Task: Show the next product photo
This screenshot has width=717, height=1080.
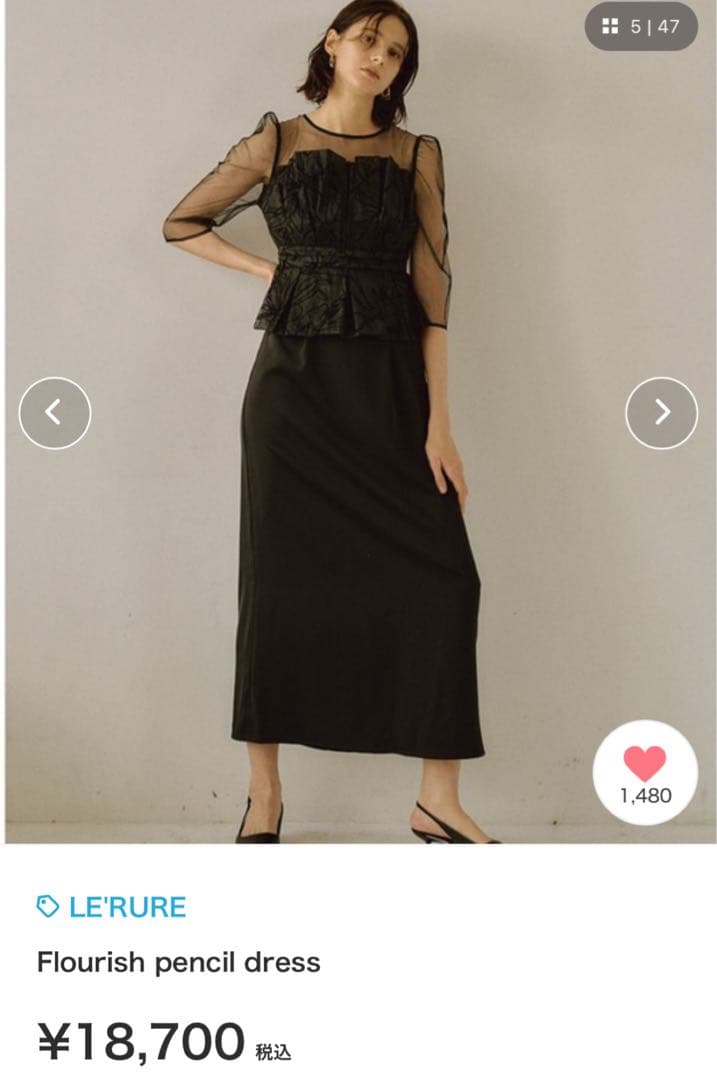Action: click(661, 412)
